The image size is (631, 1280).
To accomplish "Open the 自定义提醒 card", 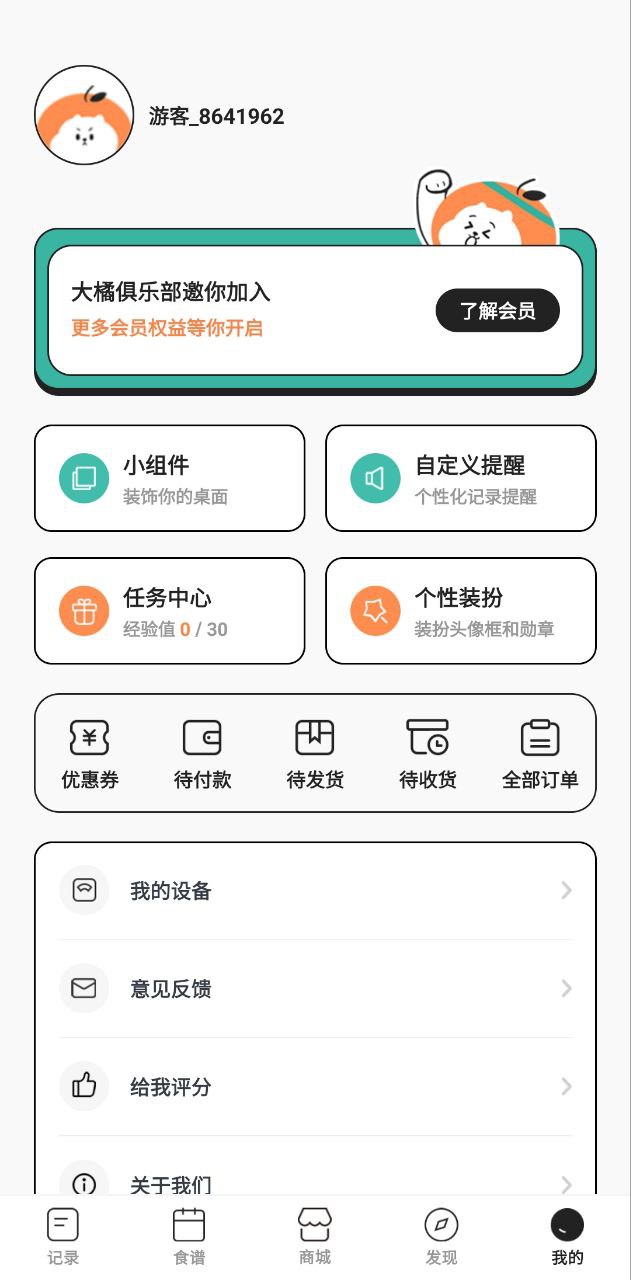I will pyautogui.click(x=460, y=478).
